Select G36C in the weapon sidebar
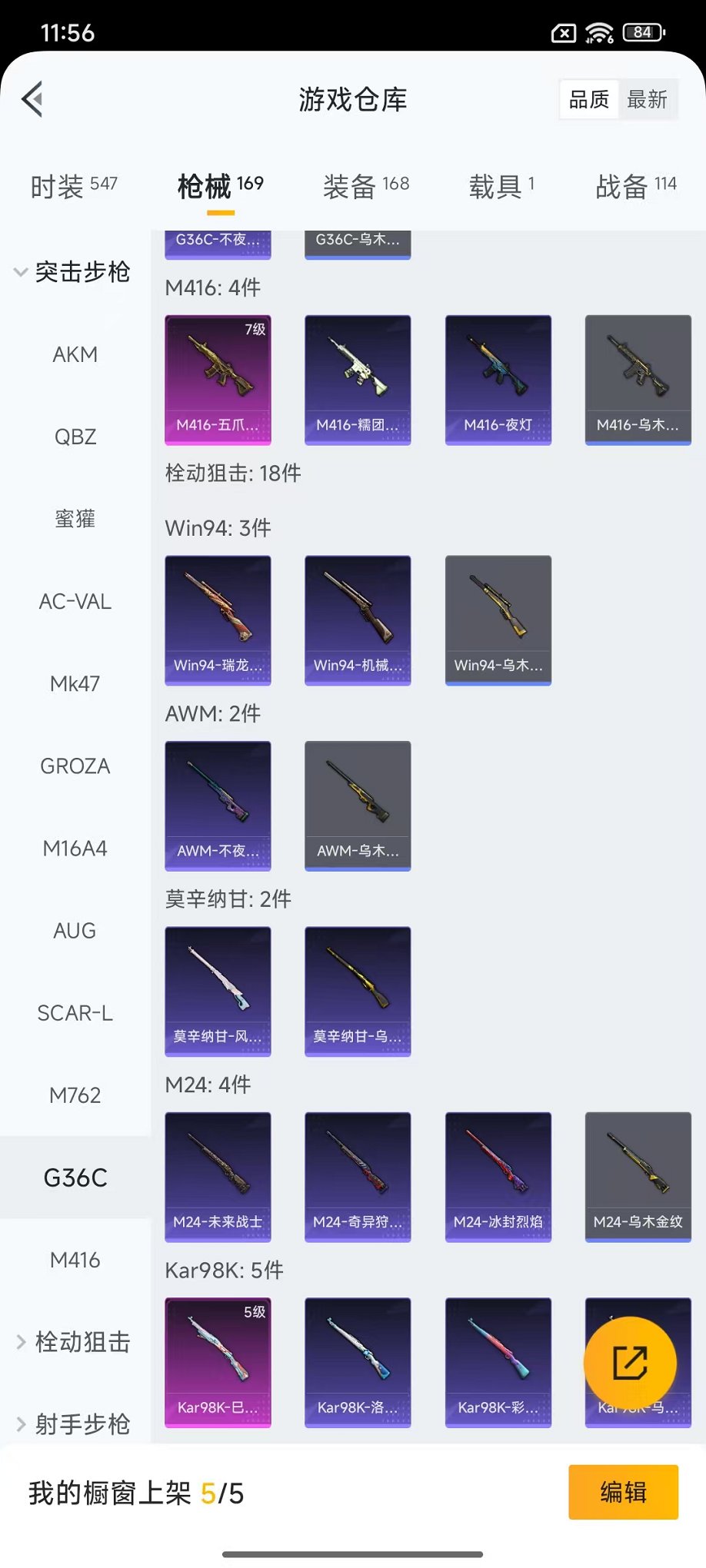Viewport: 706px width, 1568px height. (x=75, y=1177)
